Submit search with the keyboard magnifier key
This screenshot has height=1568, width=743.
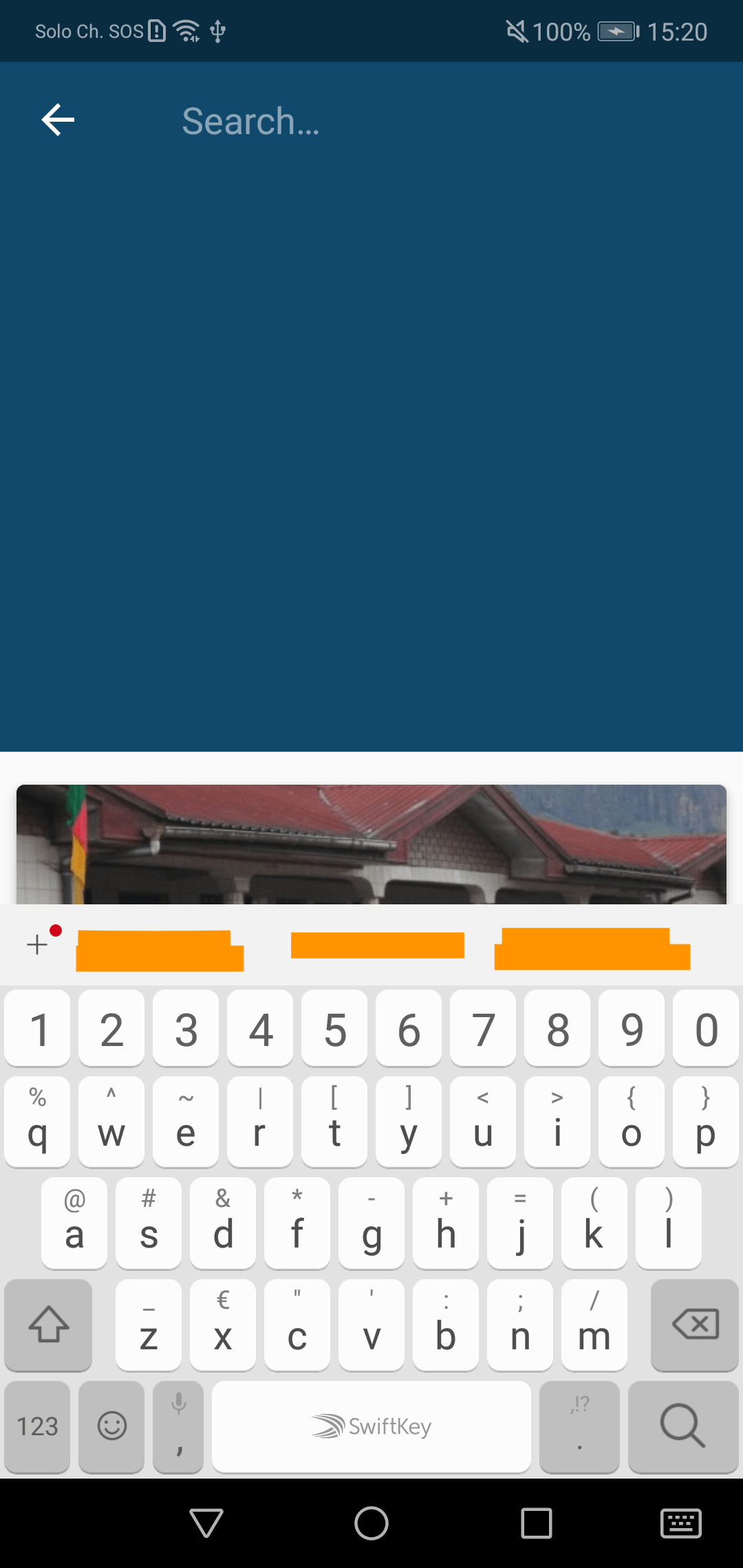[682, 1426]
